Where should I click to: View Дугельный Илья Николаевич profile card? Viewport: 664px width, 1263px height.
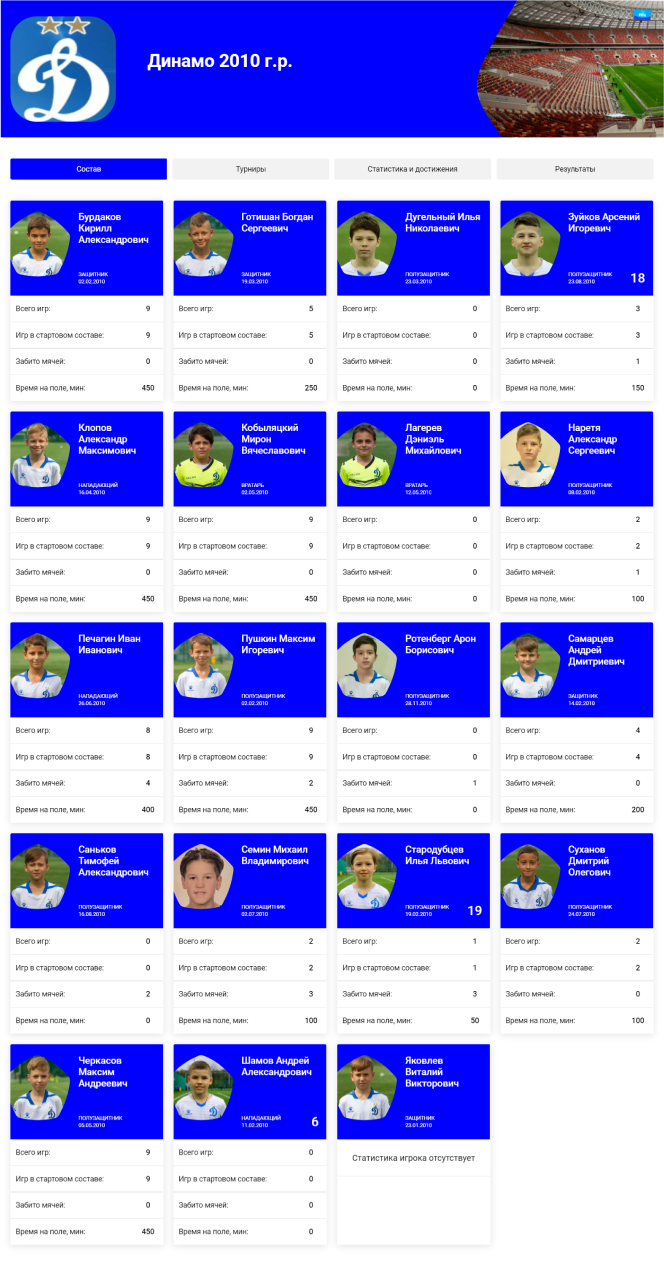[x=413, y=247]
